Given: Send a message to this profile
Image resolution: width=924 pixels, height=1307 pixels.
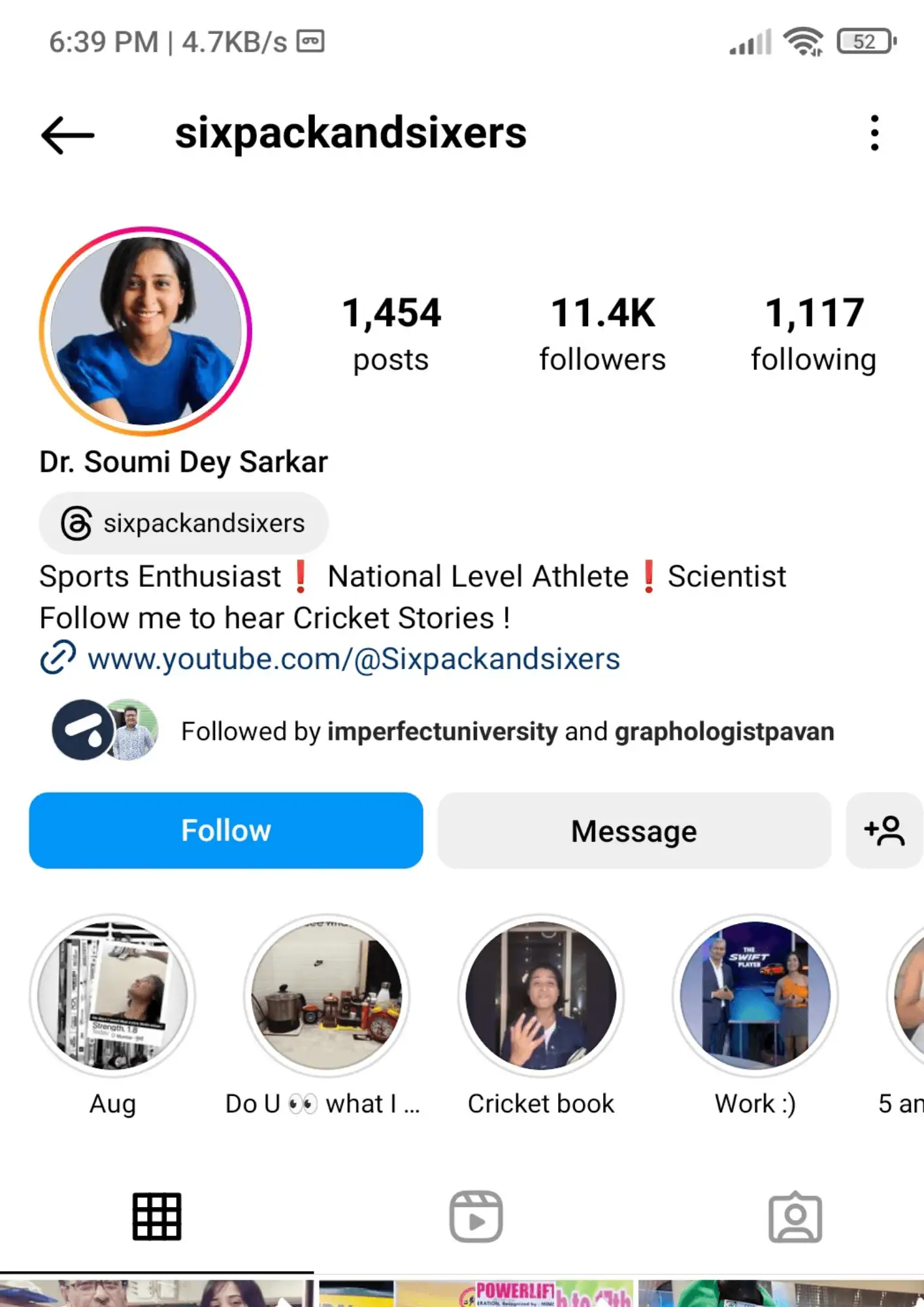Looking at the screenshot, I should coord(634,831).
